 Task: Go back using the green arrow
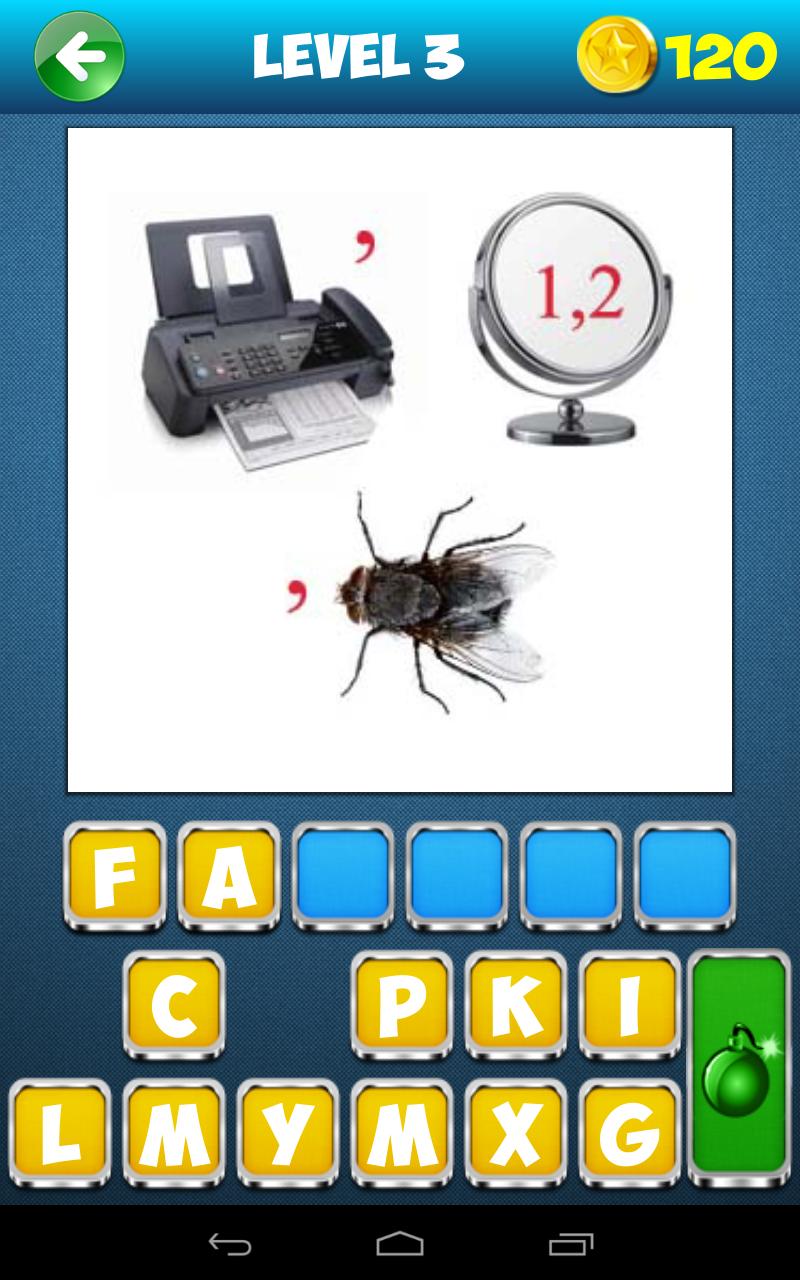[x=79, y=56]
